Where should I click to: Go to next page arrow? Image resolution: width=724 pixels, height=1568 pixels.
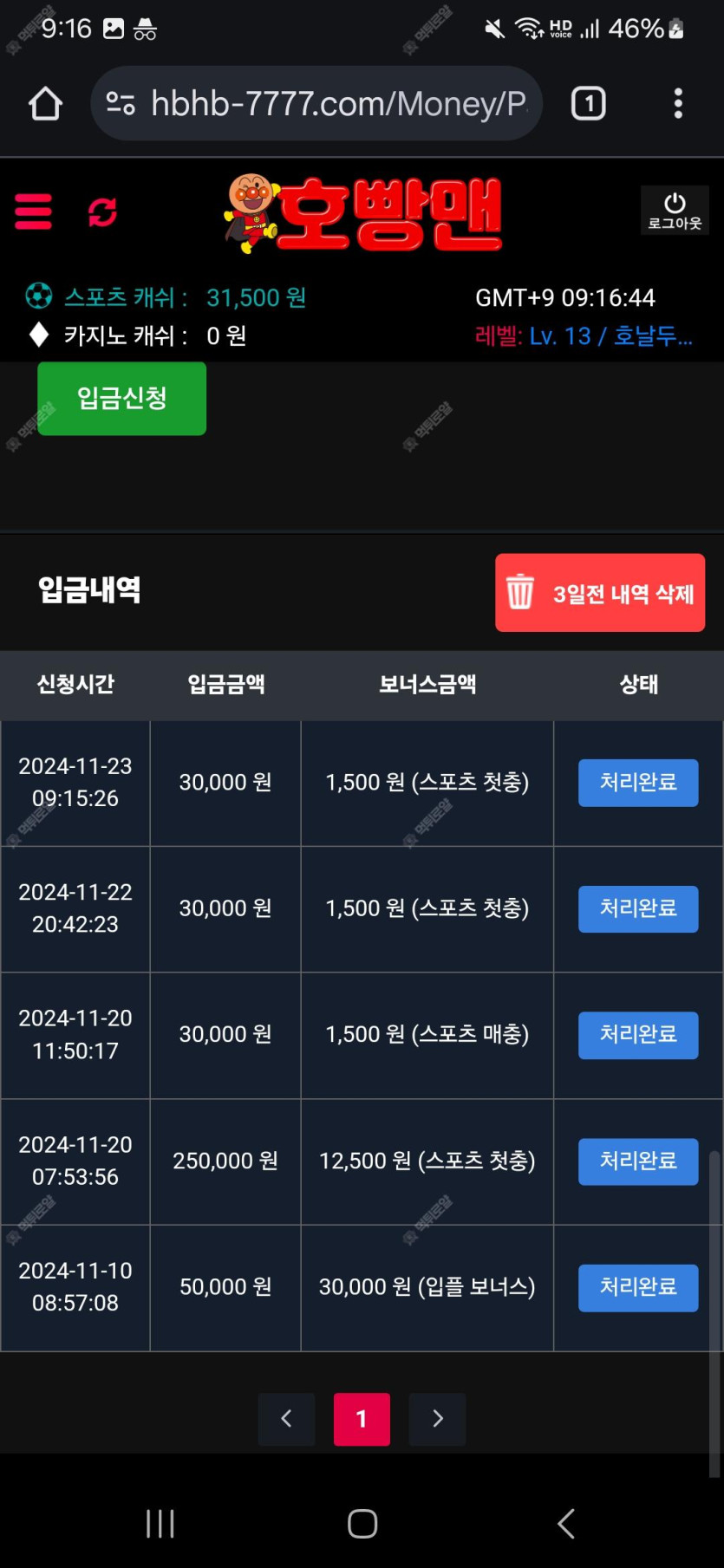coord(437,1419)
